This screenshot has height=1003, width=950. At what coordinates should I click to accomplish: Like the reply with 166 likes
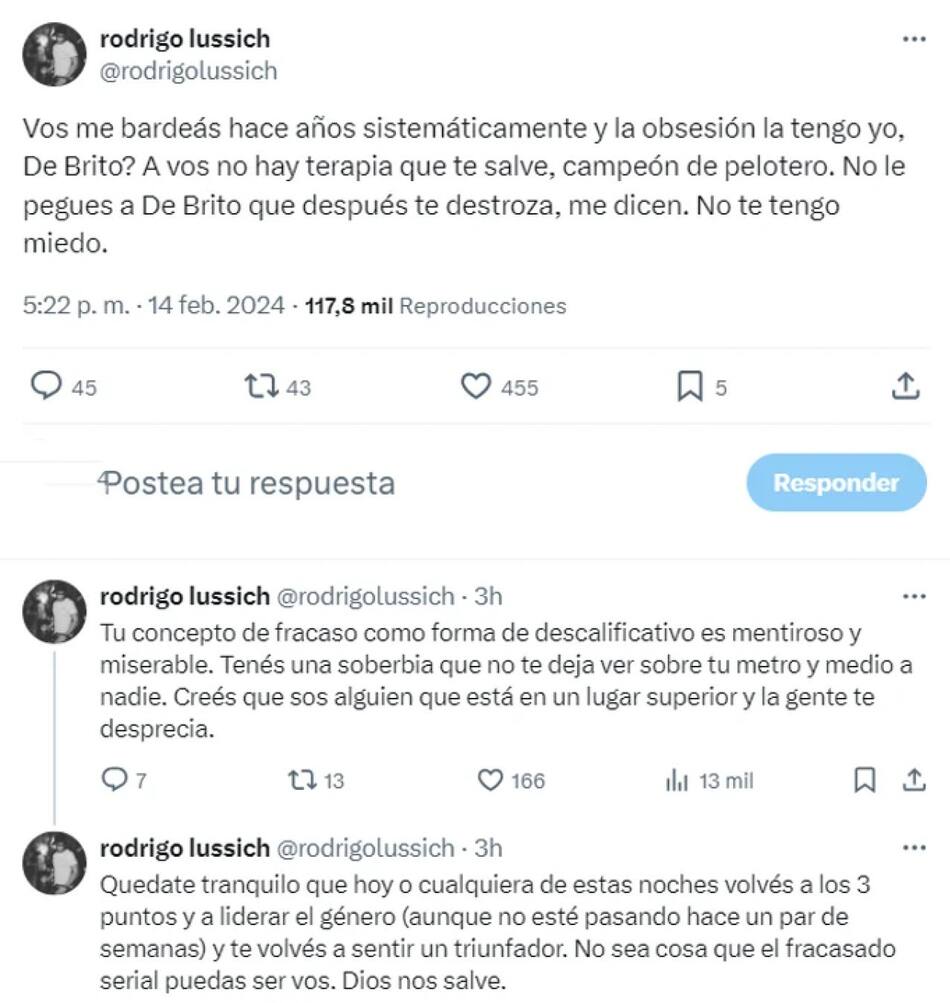click(x=490, y=780)
